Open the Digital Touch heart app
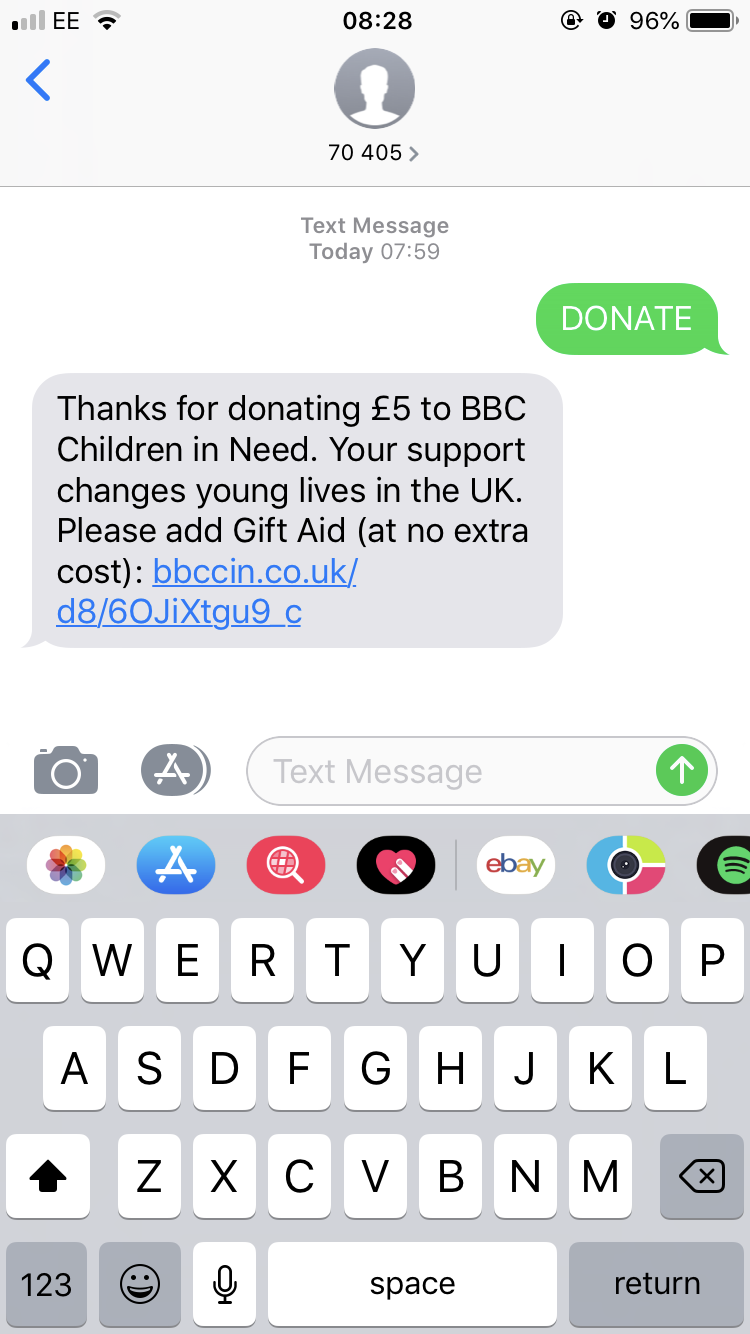The height and width of the screenshot is (1334, 750). (x=396, y=864)
